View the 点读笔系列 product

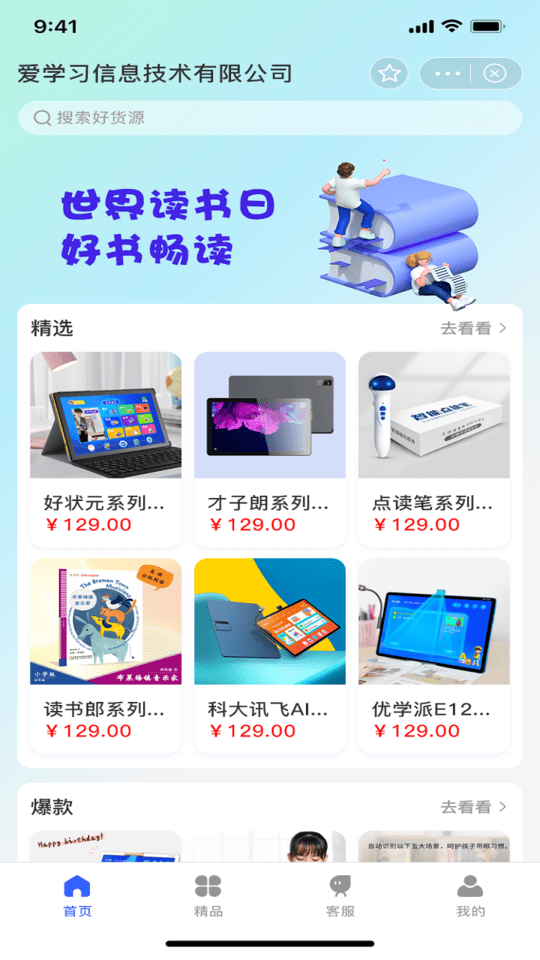[x=434, y=449]
